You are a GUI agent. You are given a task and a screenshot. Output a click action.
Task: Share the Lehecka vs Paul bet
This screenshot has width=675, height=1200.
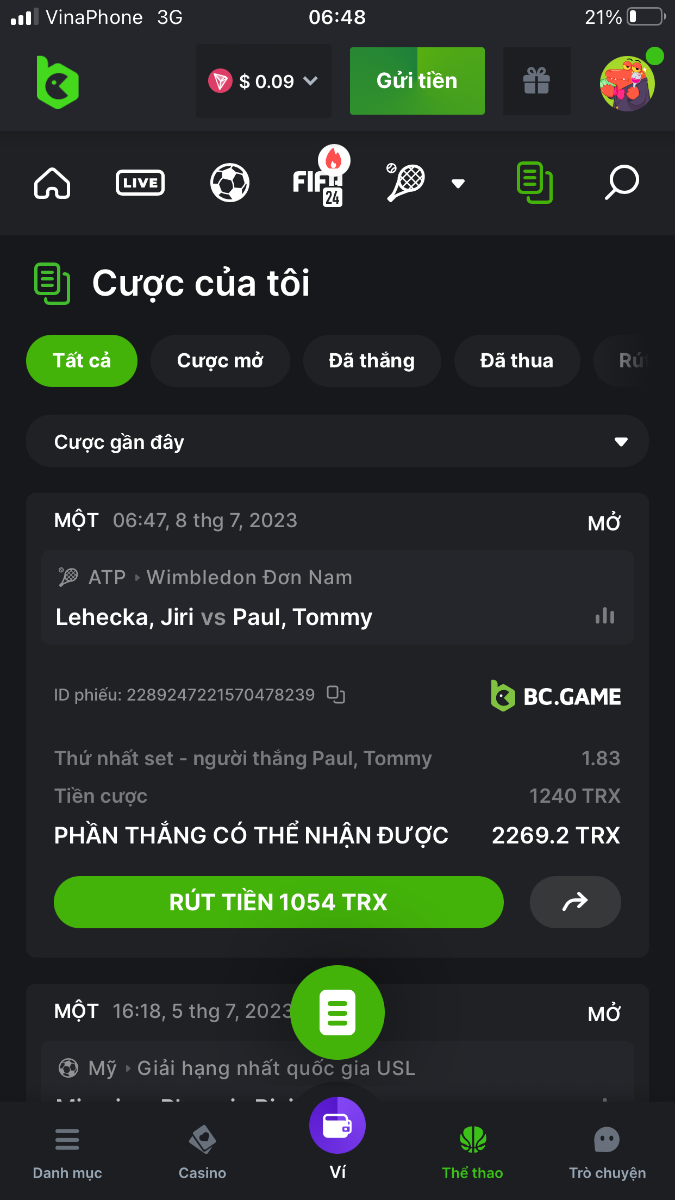click(x=575, y=902)
